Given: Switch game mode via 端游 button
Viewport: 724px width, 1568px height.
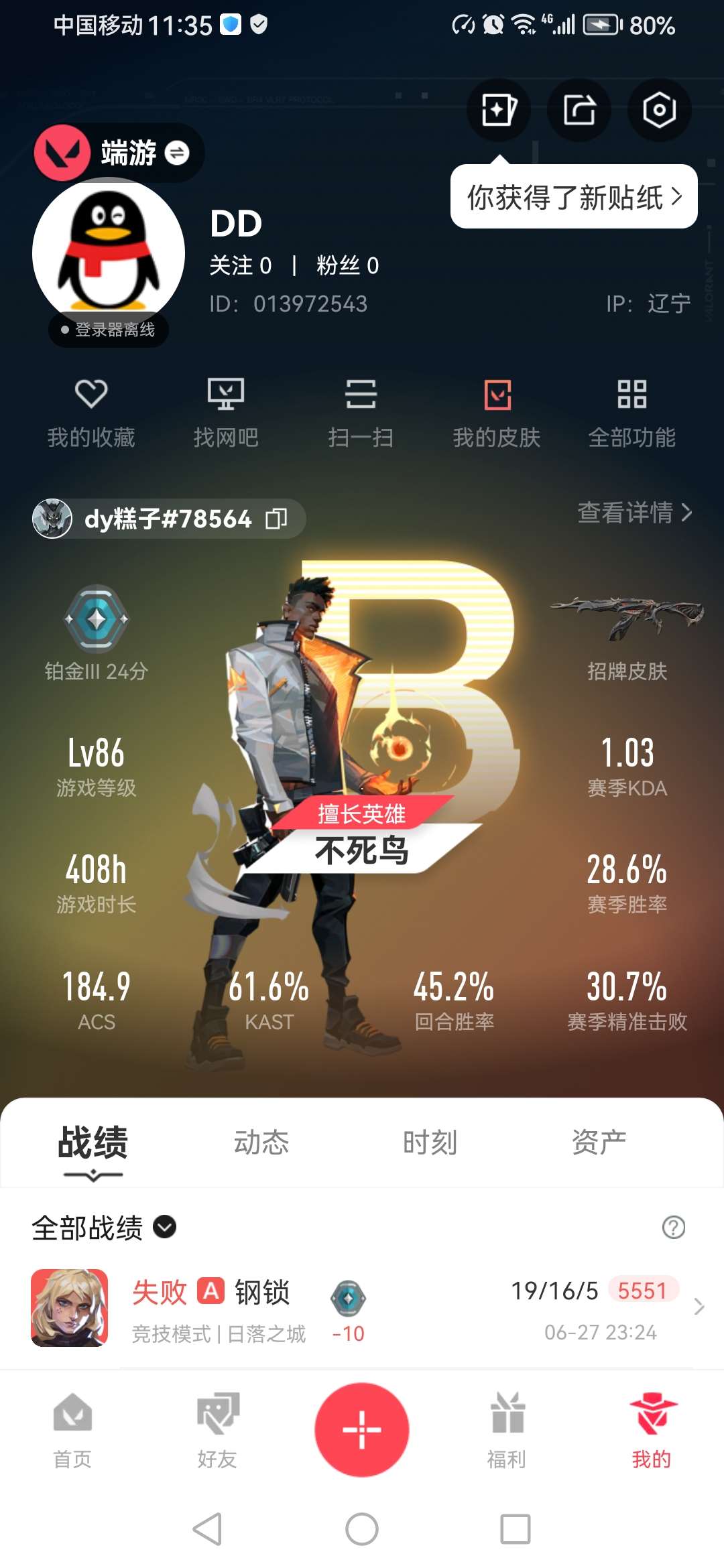Looking at the screenshot, I should [x=144, y=153].
